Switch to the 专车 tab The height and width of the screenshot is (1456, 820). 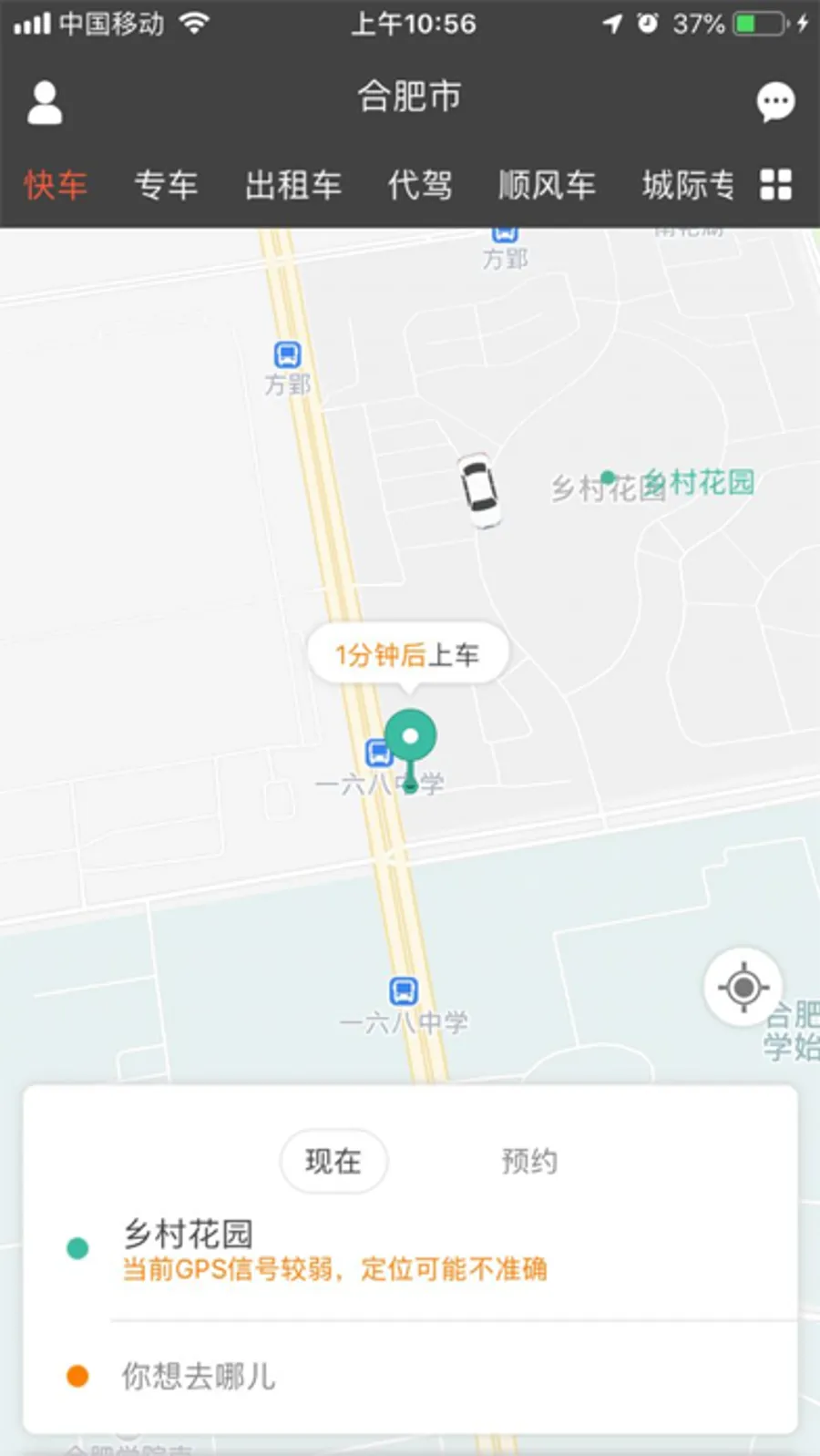pyautogui.click(x=166, y=185)
